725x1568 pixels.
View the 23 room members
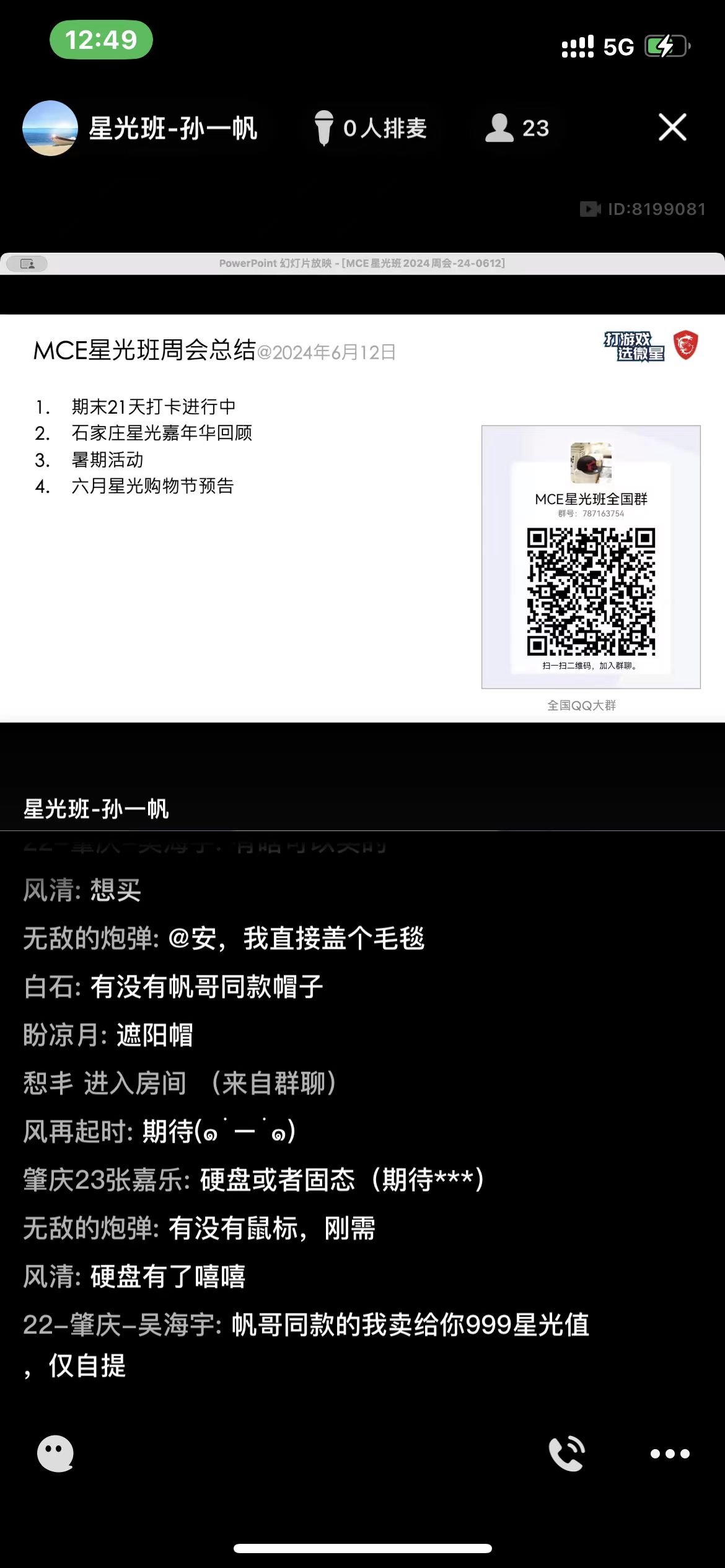(517, 128)
